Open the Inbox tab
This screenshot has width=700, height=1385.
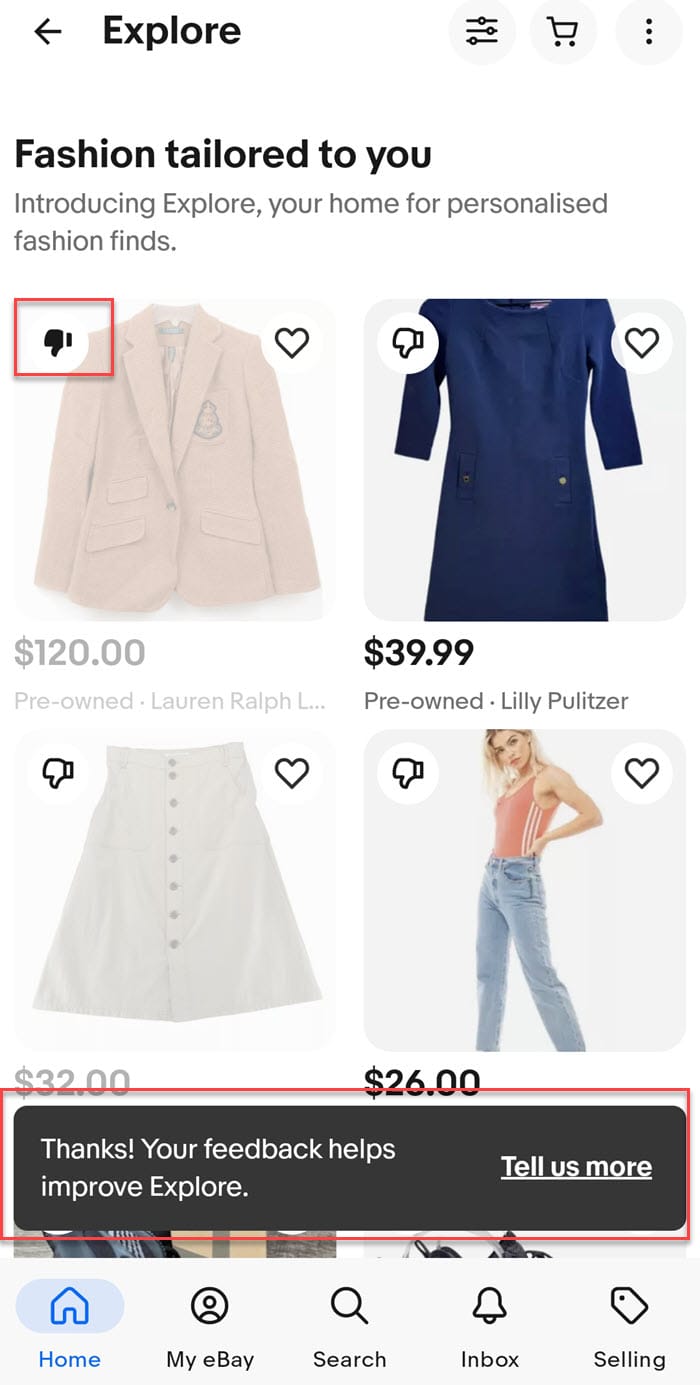(x=490, y=1327)
